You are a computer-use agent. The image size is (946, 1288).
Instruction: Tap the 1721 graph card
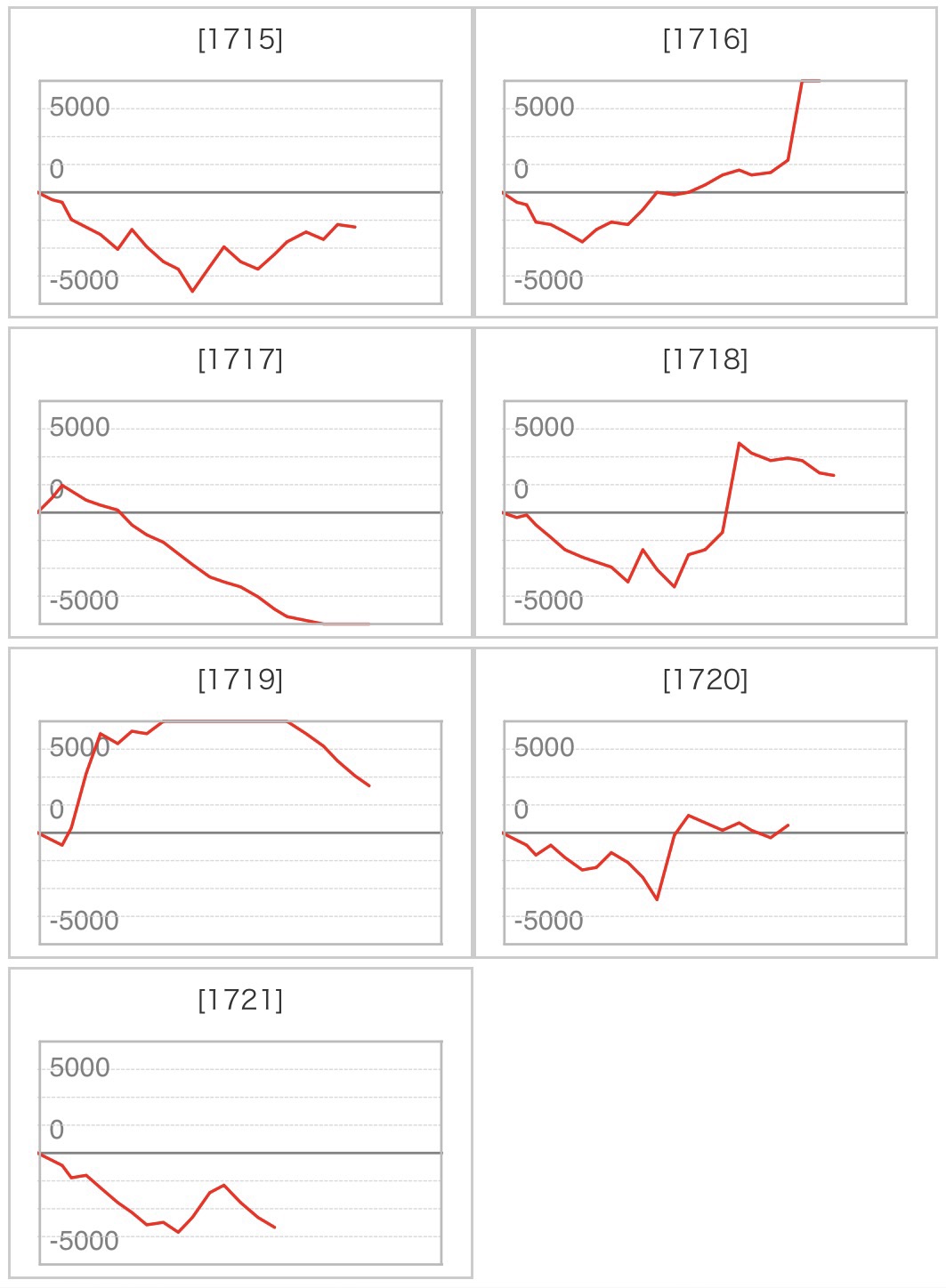coord(240,1123)
